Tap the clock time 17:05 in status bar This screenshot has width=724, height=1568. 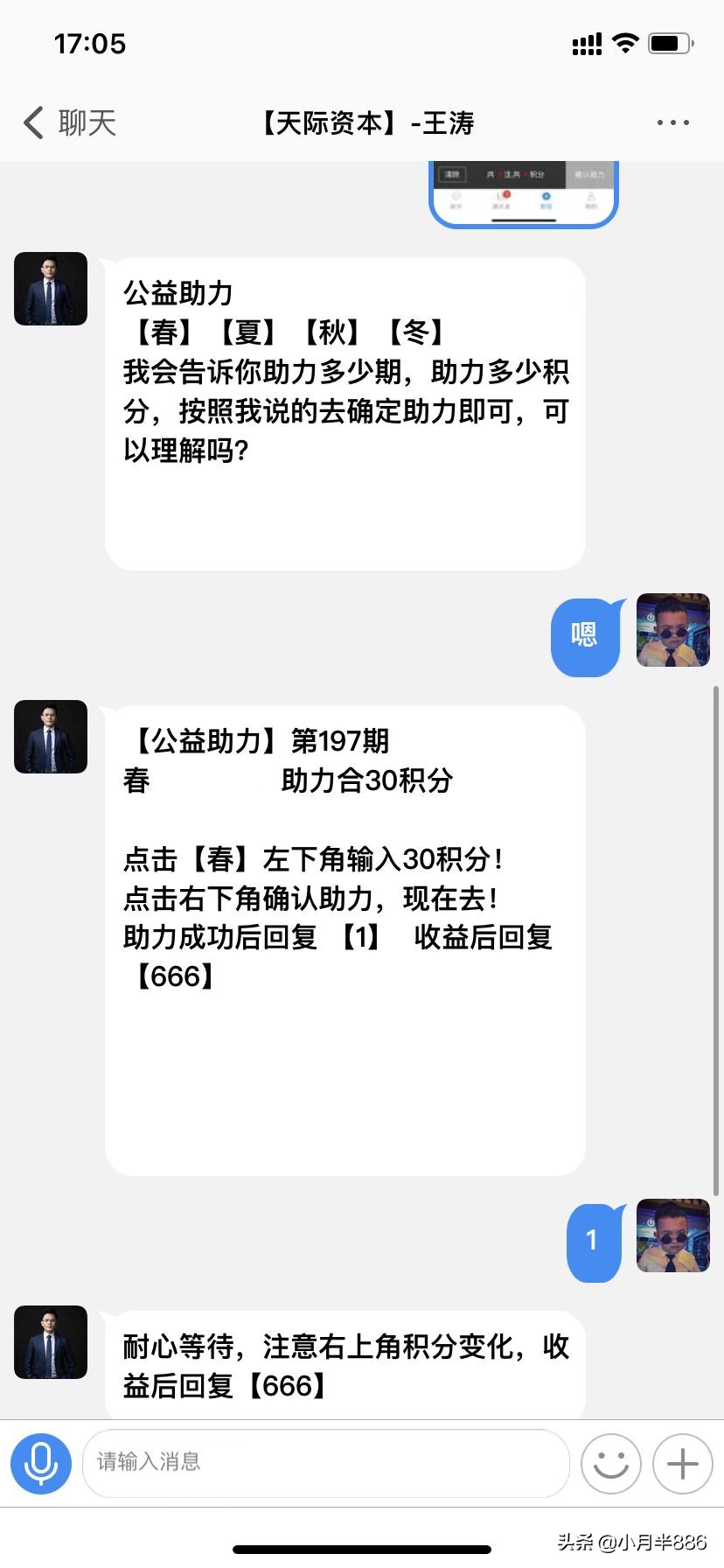click(90, 42)
